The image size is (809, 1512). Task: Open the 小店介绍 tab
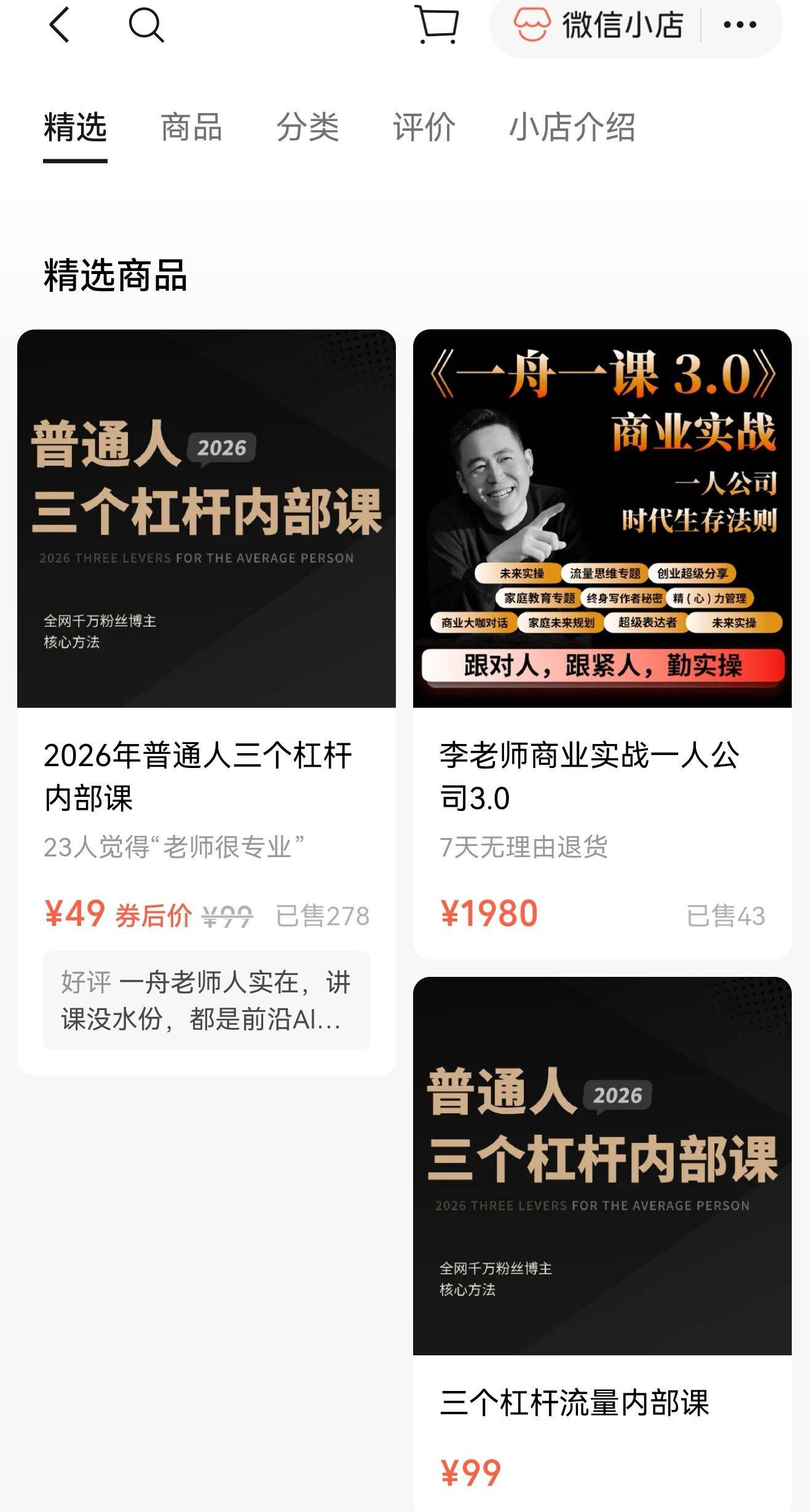coord(572,128)
